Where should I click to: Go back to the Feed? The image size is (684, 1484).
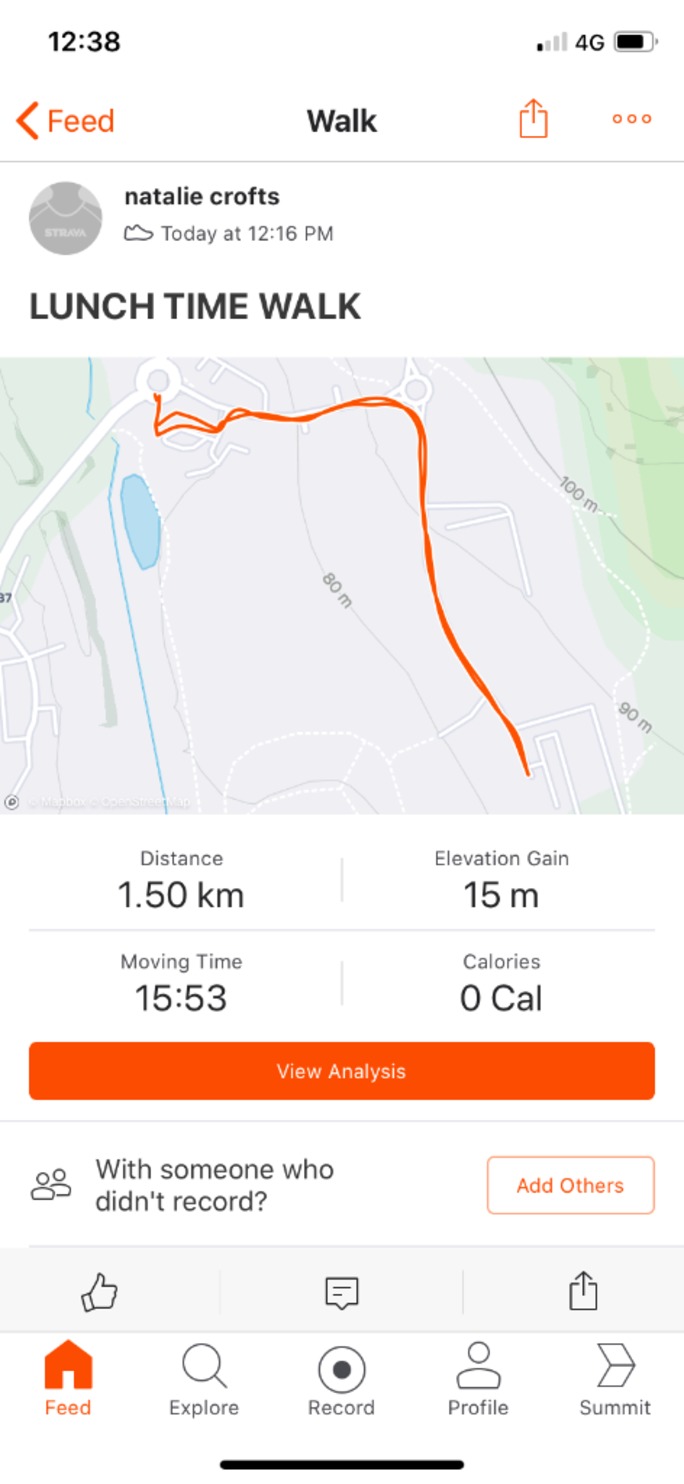(66, 121)
